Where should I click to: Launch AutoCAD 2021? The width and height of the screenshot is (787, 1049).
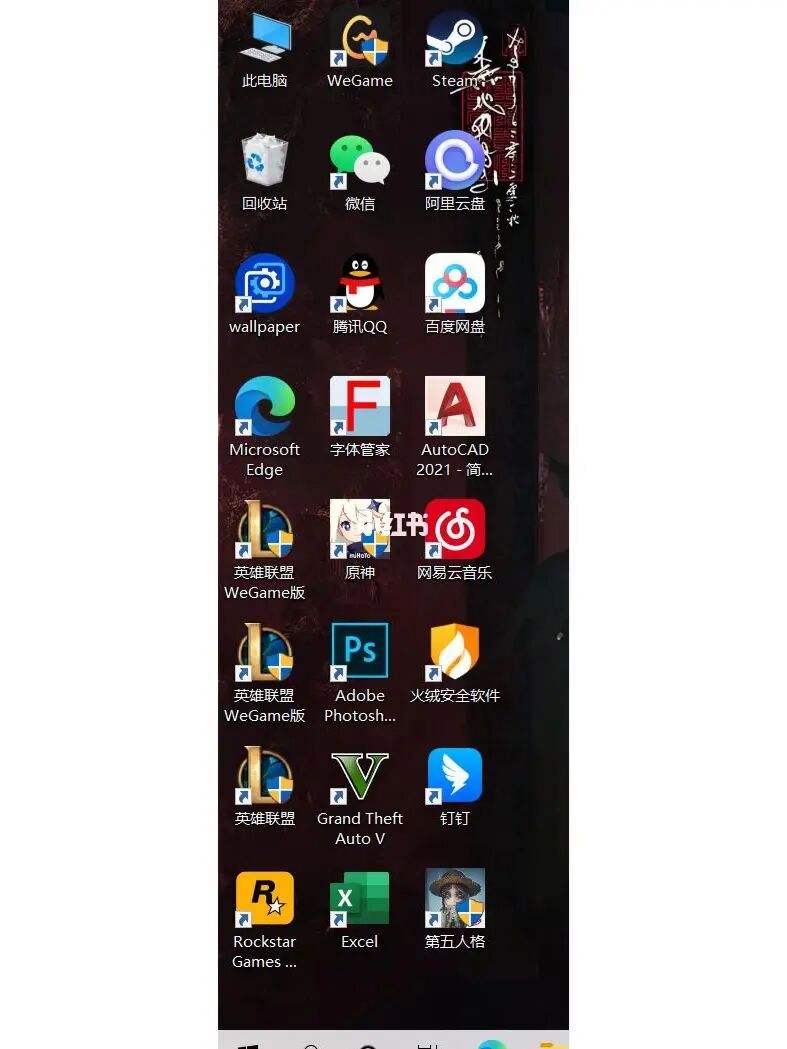[455, 407]
